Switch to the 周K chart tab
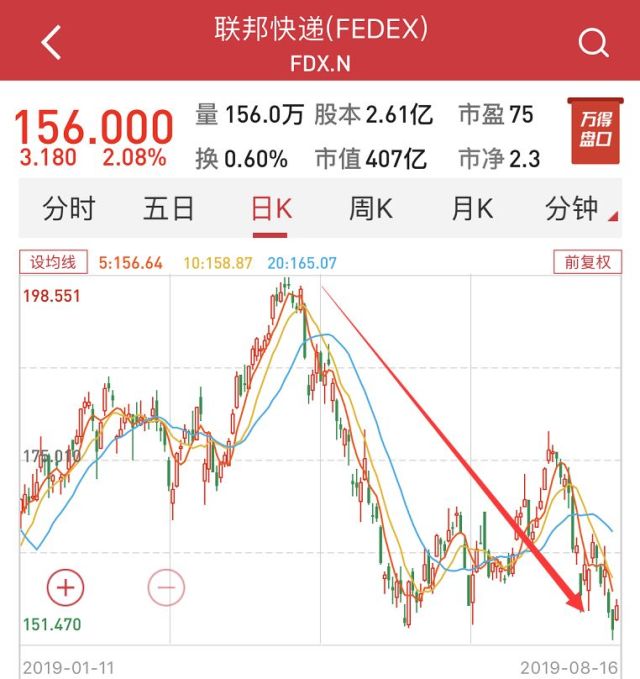This screenshot has height=679, width=640. coord(371,209)
